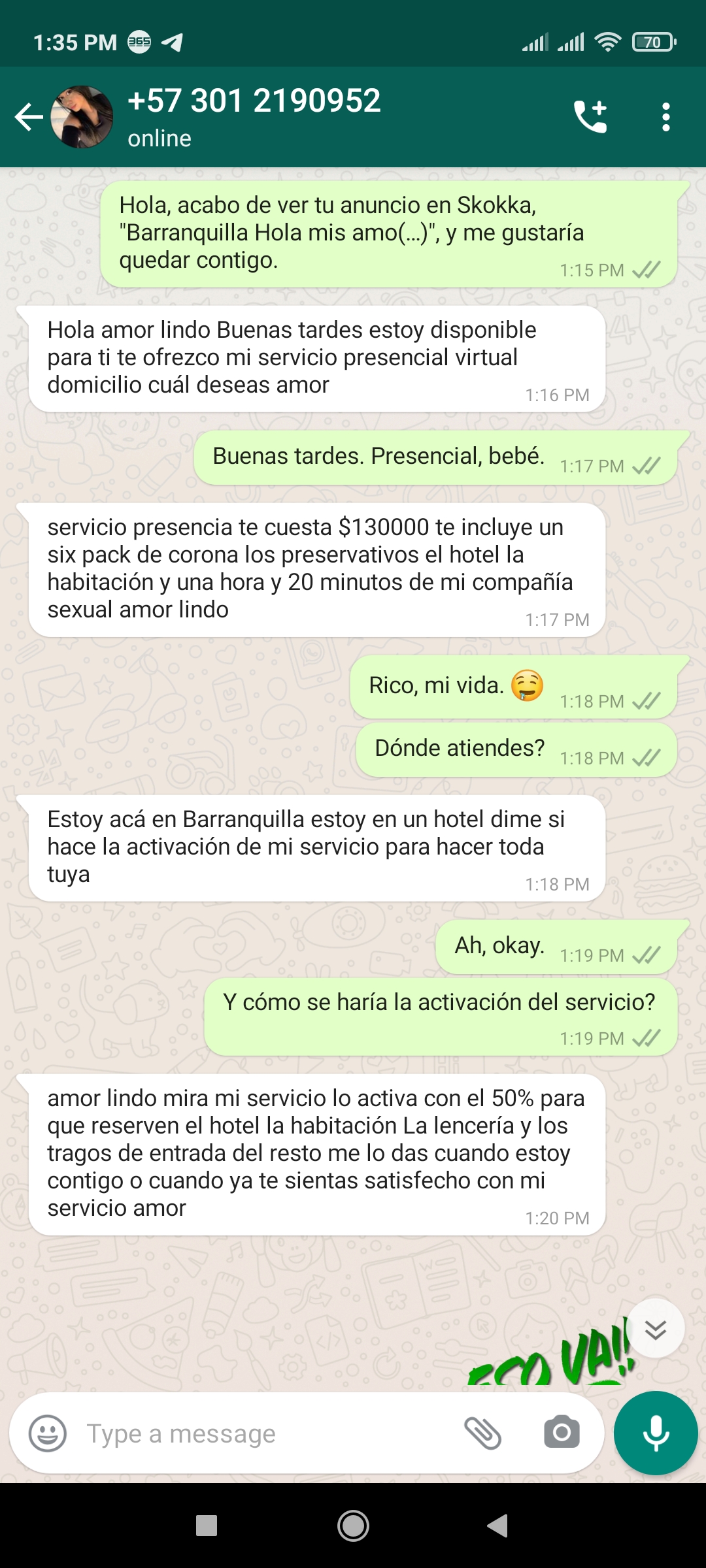Jump to the latest messages
This screenshot has height=1568, width=706.
(655, 1329)
